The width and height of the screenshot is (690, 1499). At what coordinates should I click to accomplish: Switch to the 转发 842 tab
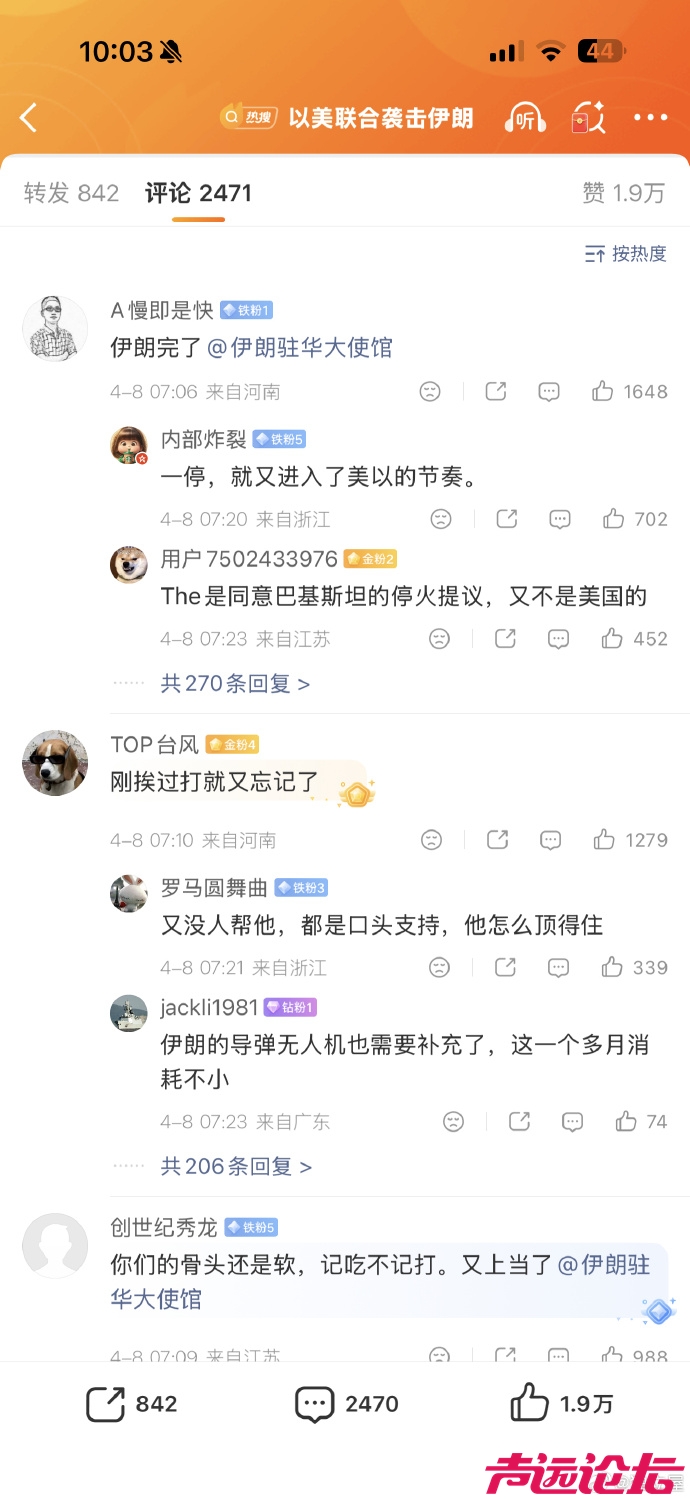coord(71,193)
